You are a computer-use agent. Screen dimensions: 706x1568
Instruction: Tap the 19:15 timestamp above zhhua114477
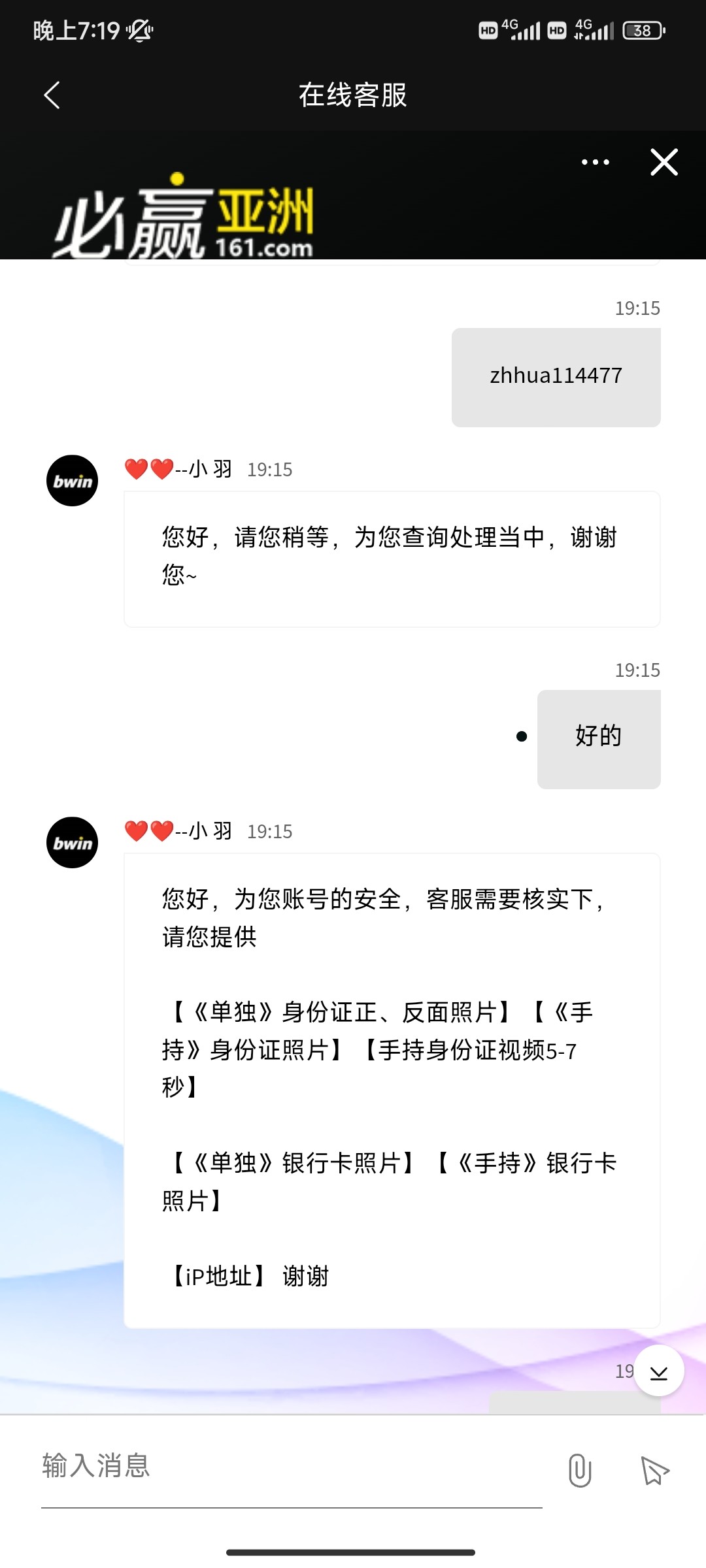(x=636, y=308)
